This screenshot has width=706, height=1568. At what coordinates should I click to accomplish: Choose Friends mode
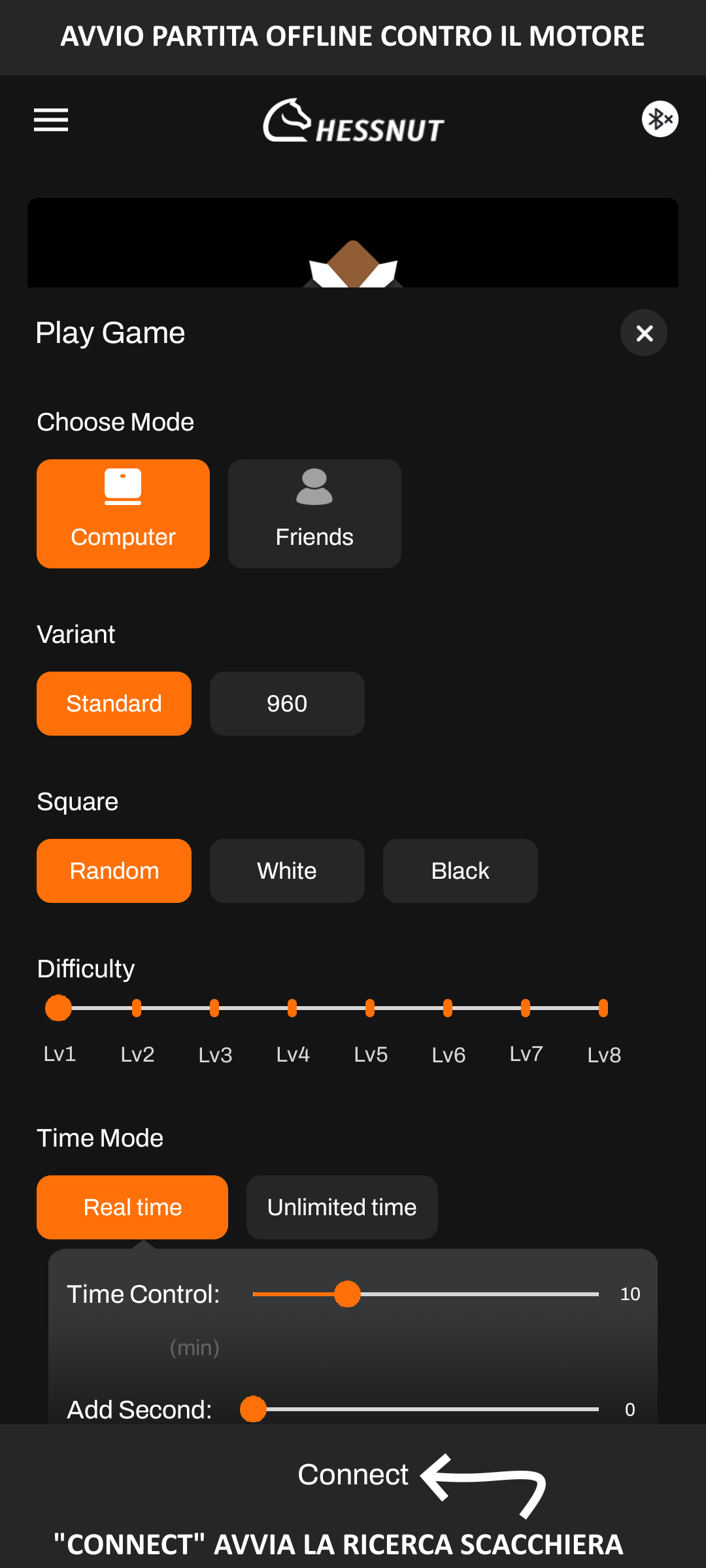click(314, 514)
